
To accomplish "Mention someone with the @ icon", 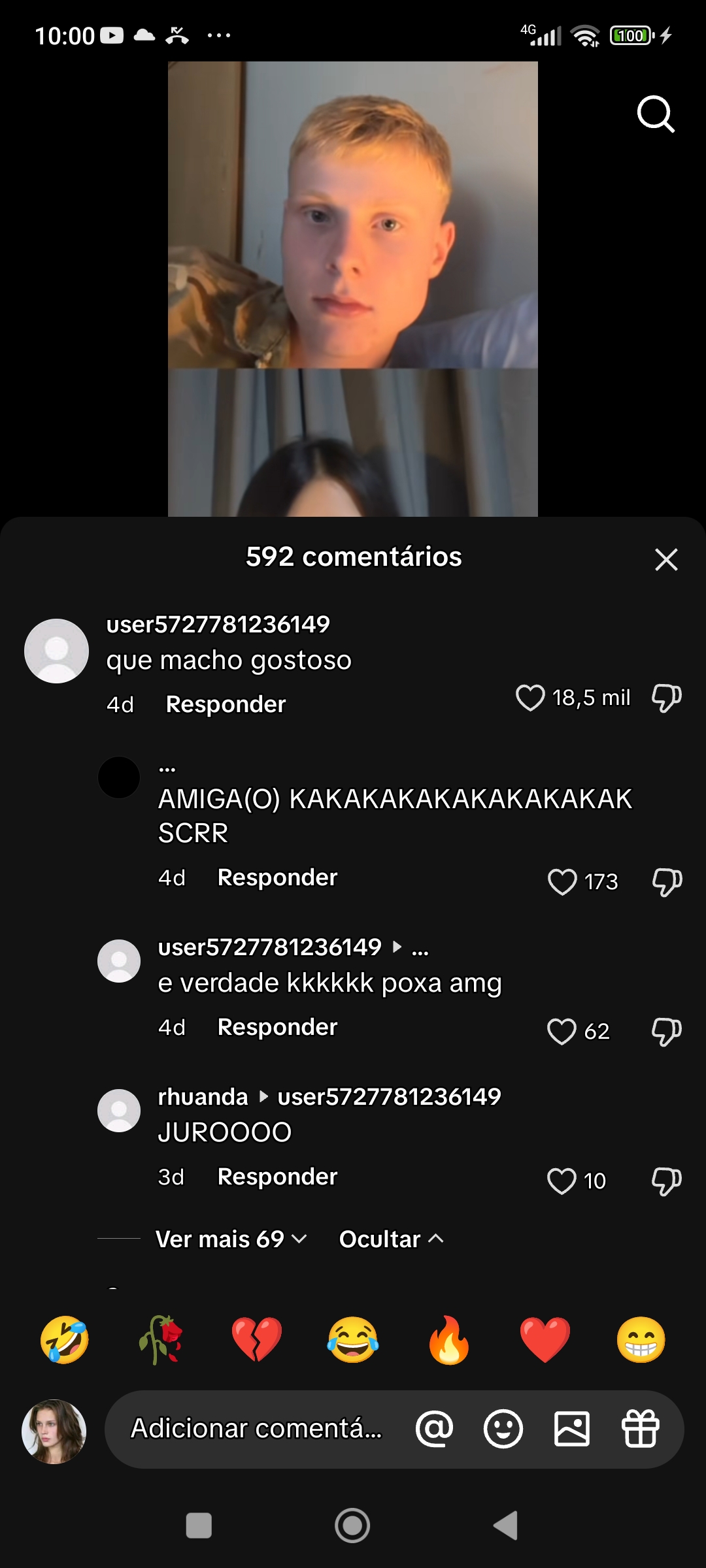I will [435, 1429].
